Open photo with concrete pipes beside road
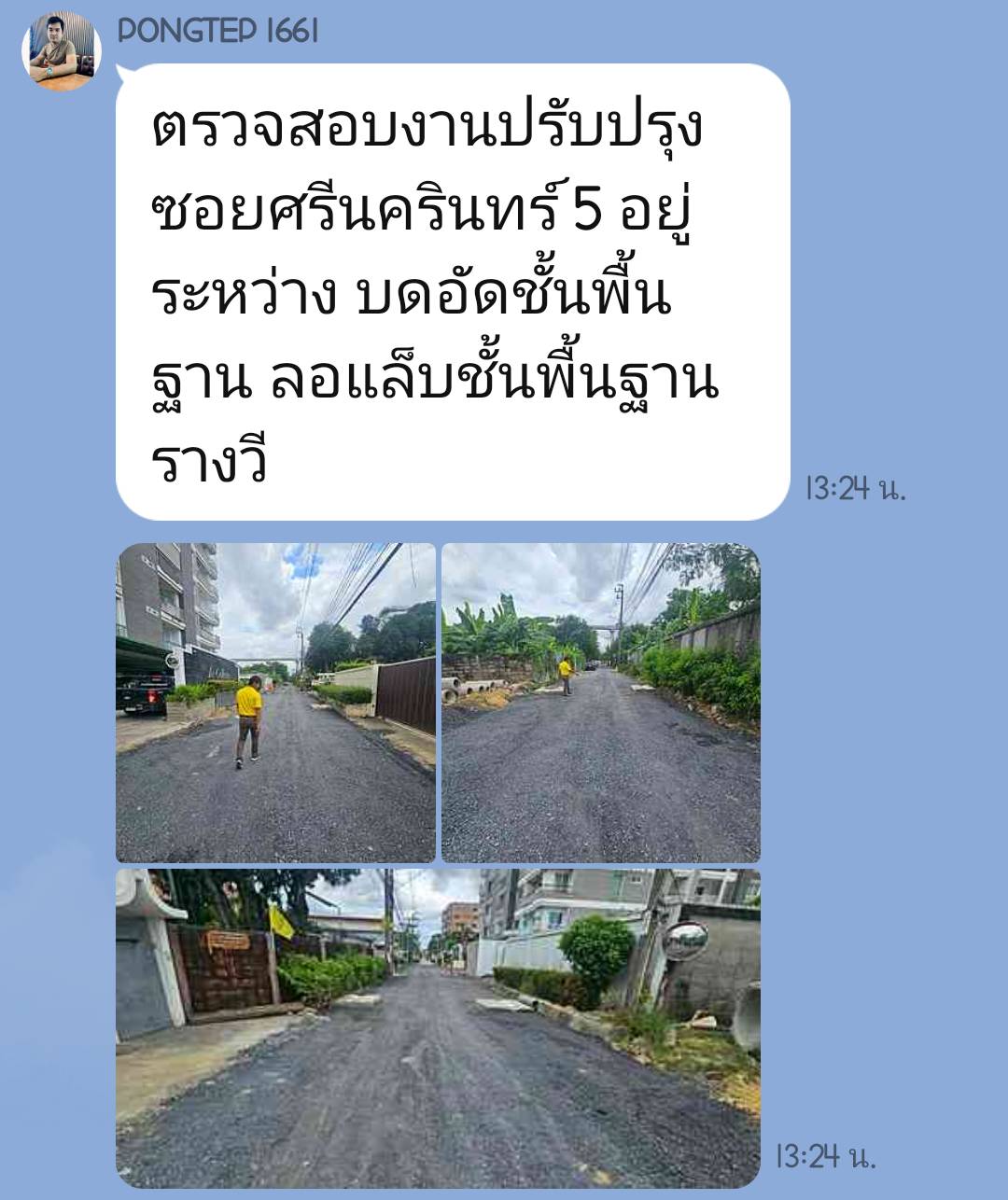Screen dimensions: 1008x1200 click(600, 703)
